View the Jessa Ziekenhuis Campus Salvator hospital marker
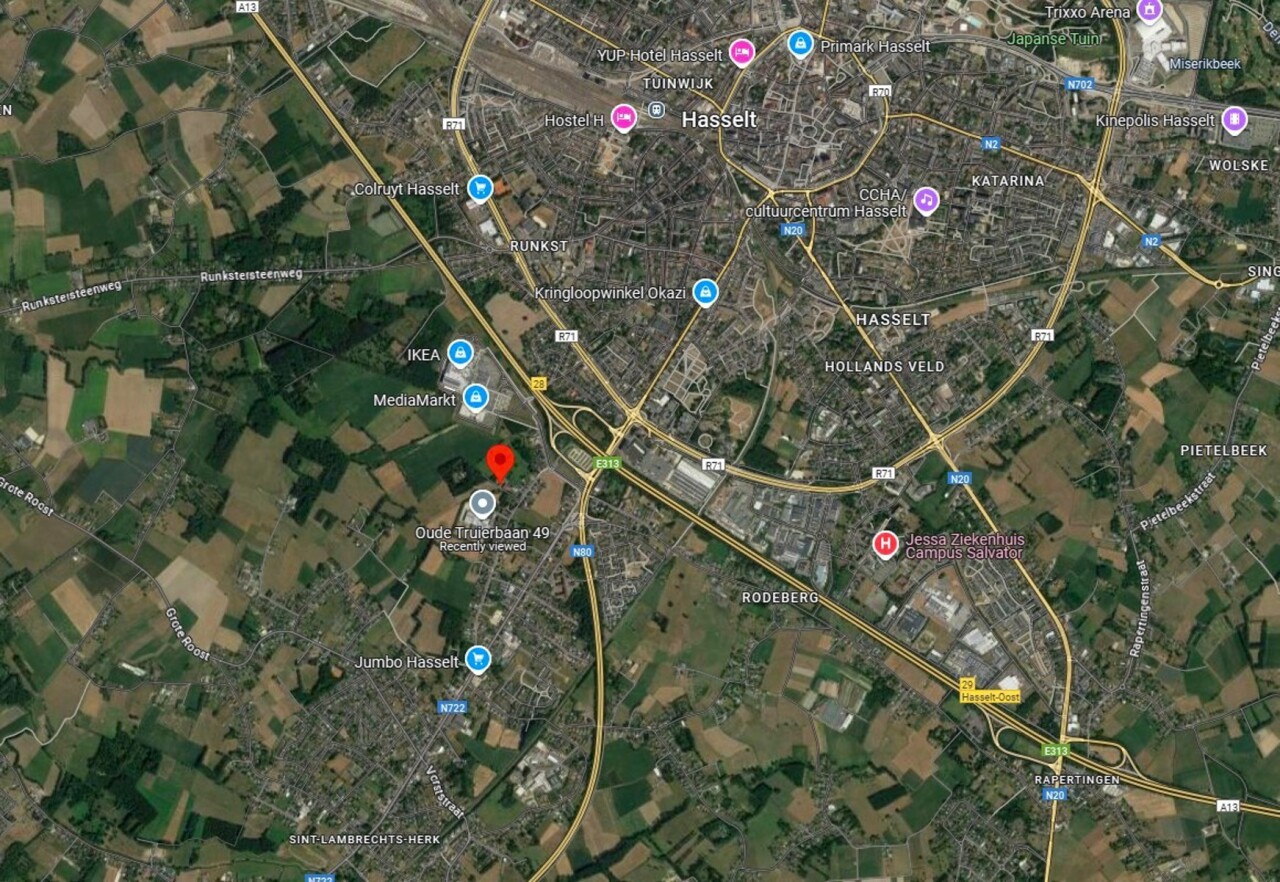1280x882 pixels. pyautogui.click(x=885, y=544)
